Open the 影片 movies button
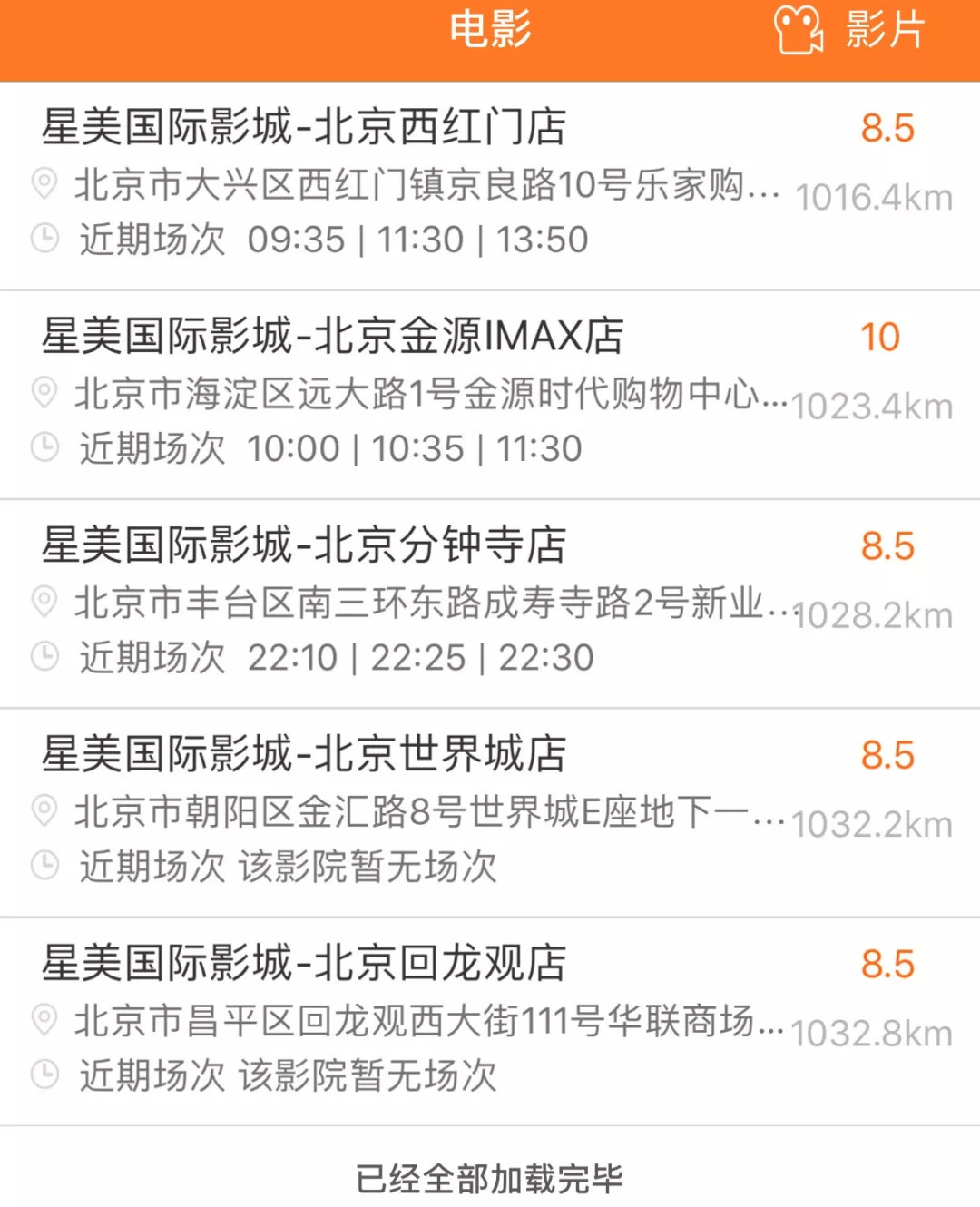 849,31
